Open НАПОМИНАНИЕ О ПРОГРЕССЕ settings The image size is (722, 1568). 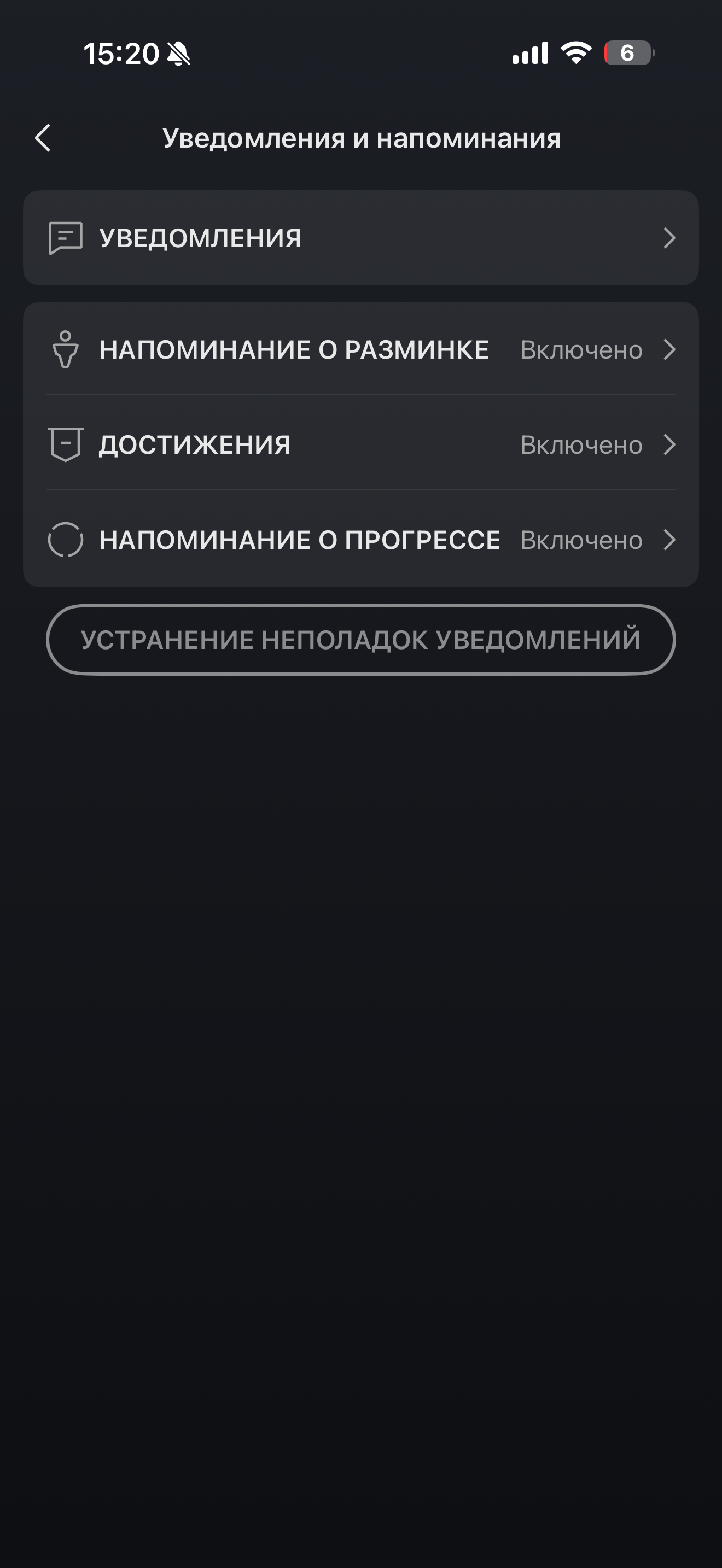[x=360, y=540]
